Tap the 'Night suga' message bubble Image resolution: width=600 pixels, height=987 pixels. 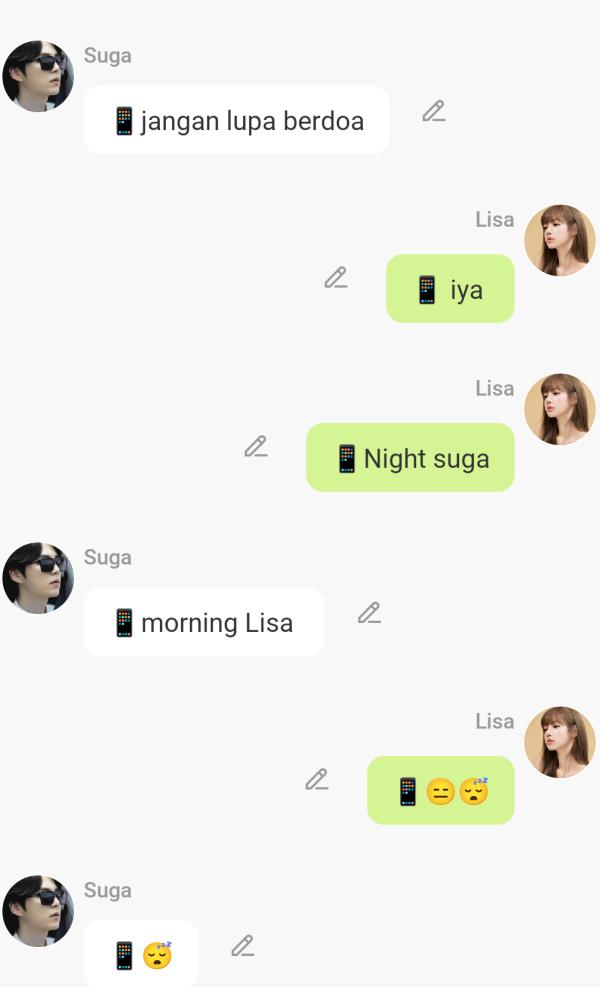tap(410, 458)
